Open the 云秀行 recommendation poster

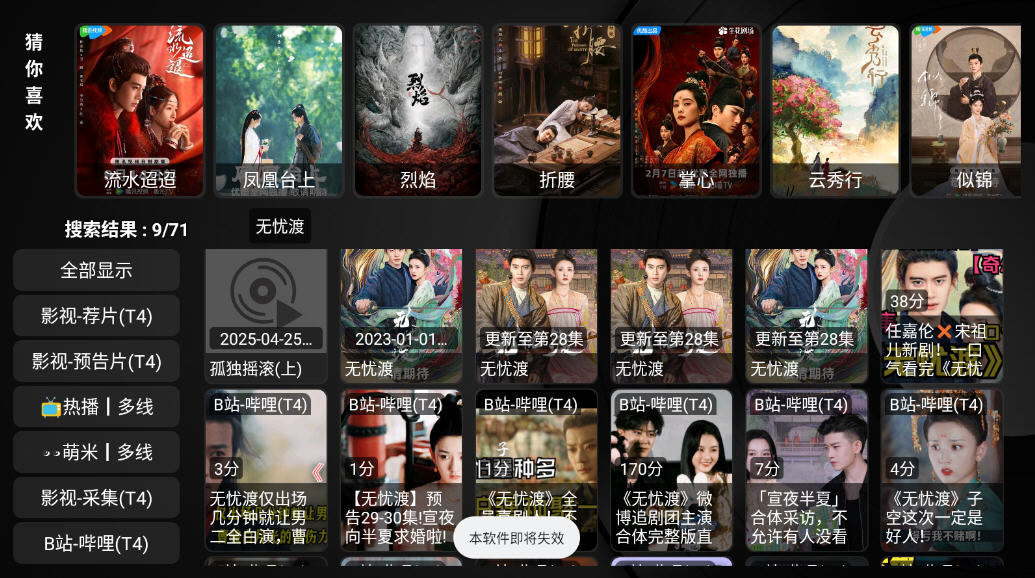pos(835,110)
